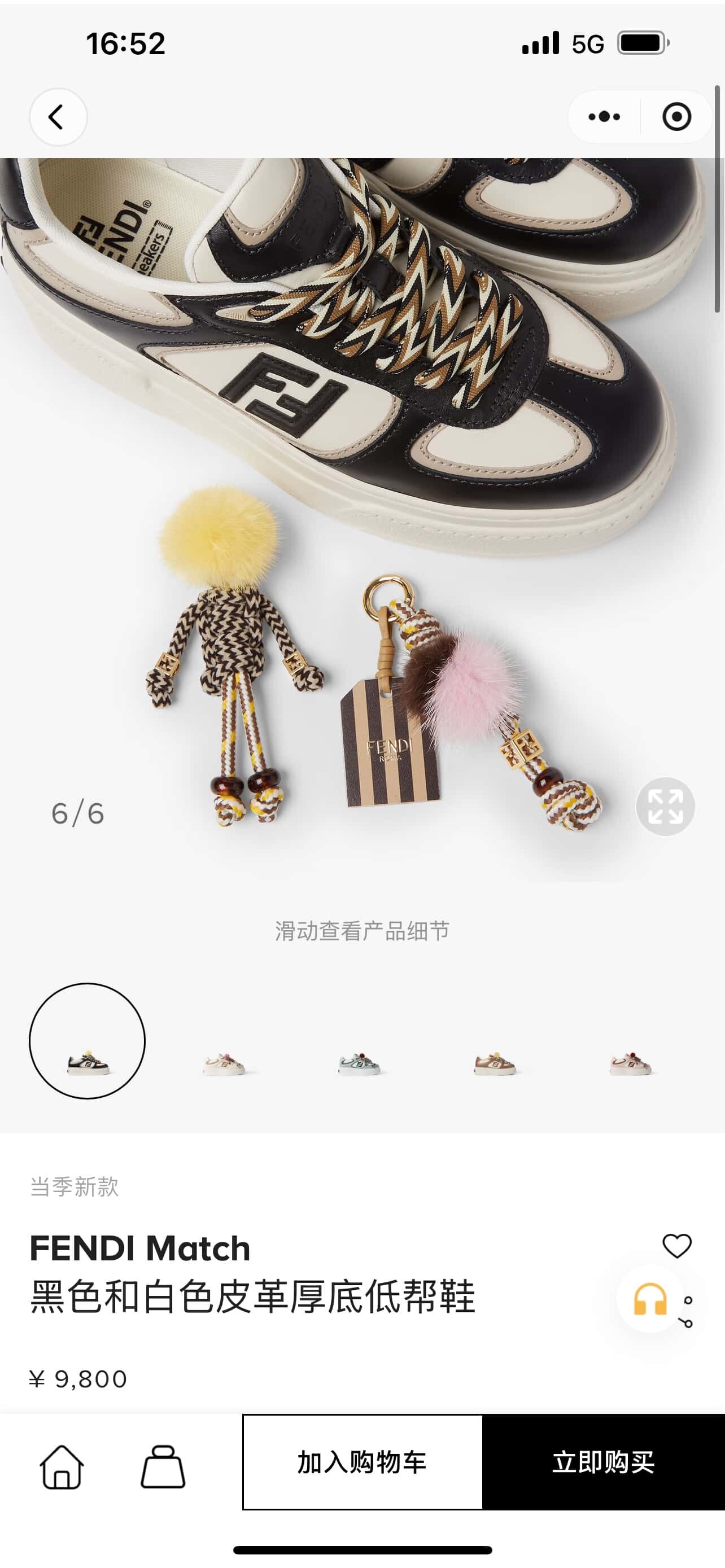Viewport: 725px width, 1568px height.
Task: Open the mini program three-dot menu
Action: click(x=604, y=117)
